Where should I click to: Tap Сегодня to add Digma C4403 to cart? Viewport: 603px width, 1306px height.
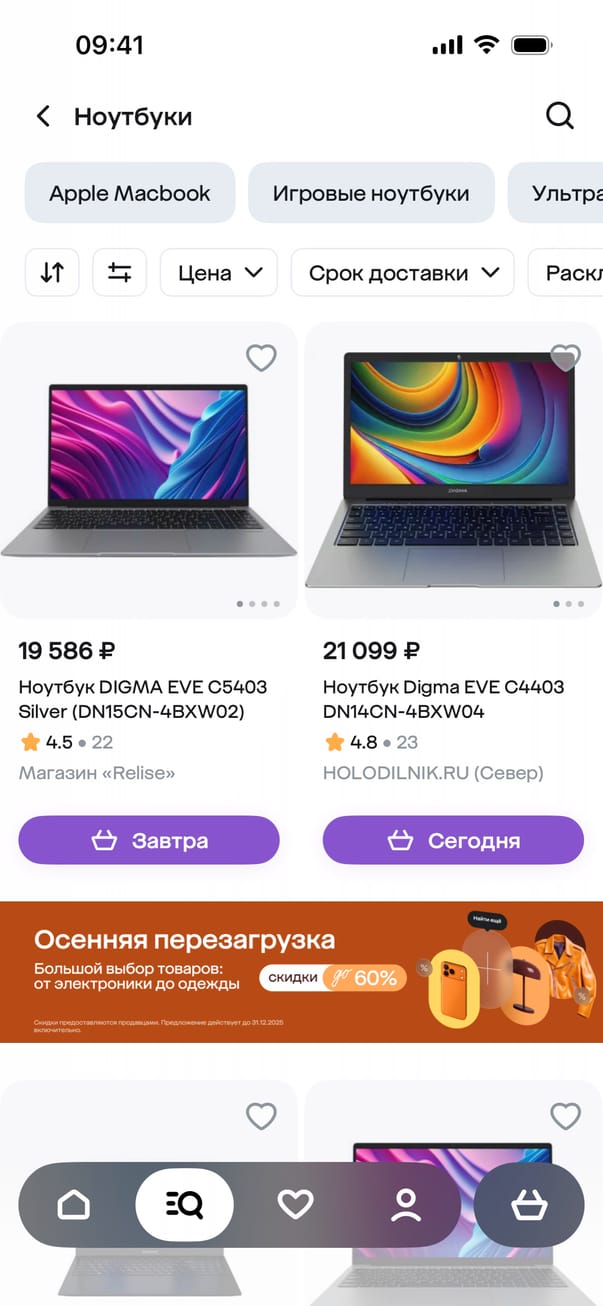453,840
